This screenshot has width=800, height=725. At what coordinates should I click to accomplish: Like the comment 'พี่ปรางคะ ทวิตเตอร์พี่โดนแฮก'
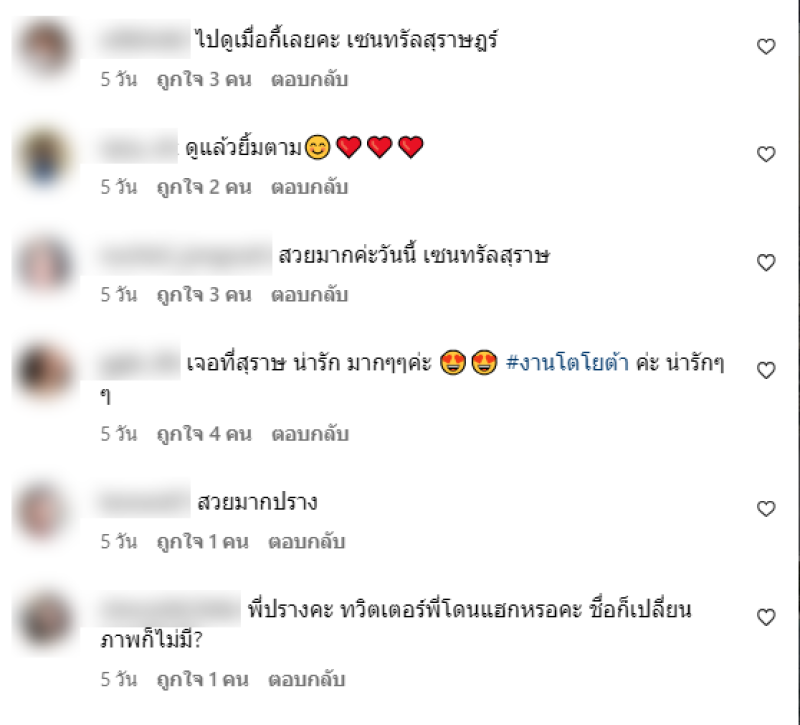pos(766,616)
